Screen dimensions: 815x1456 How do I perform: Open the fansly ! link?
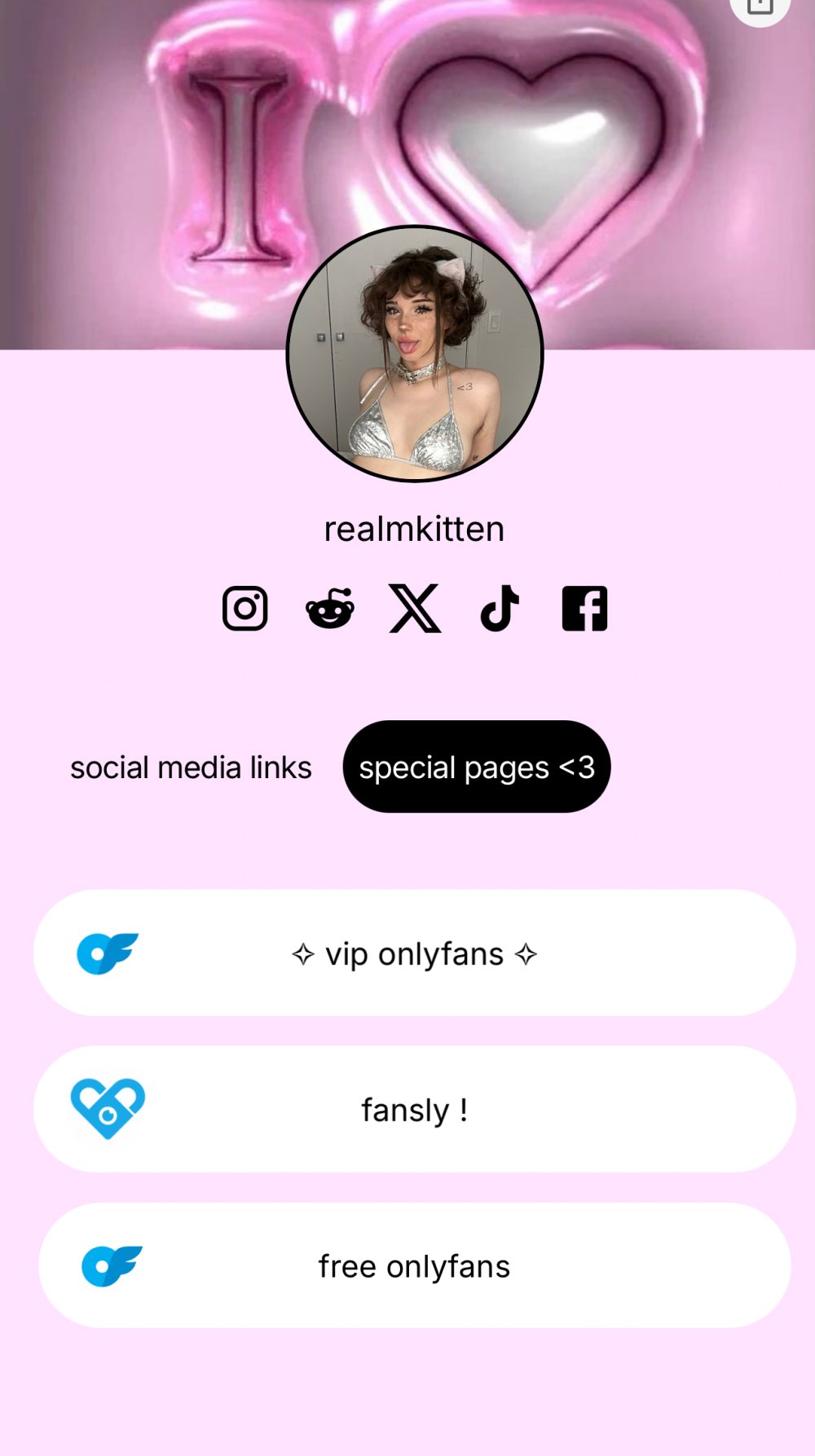(414, 1110)
